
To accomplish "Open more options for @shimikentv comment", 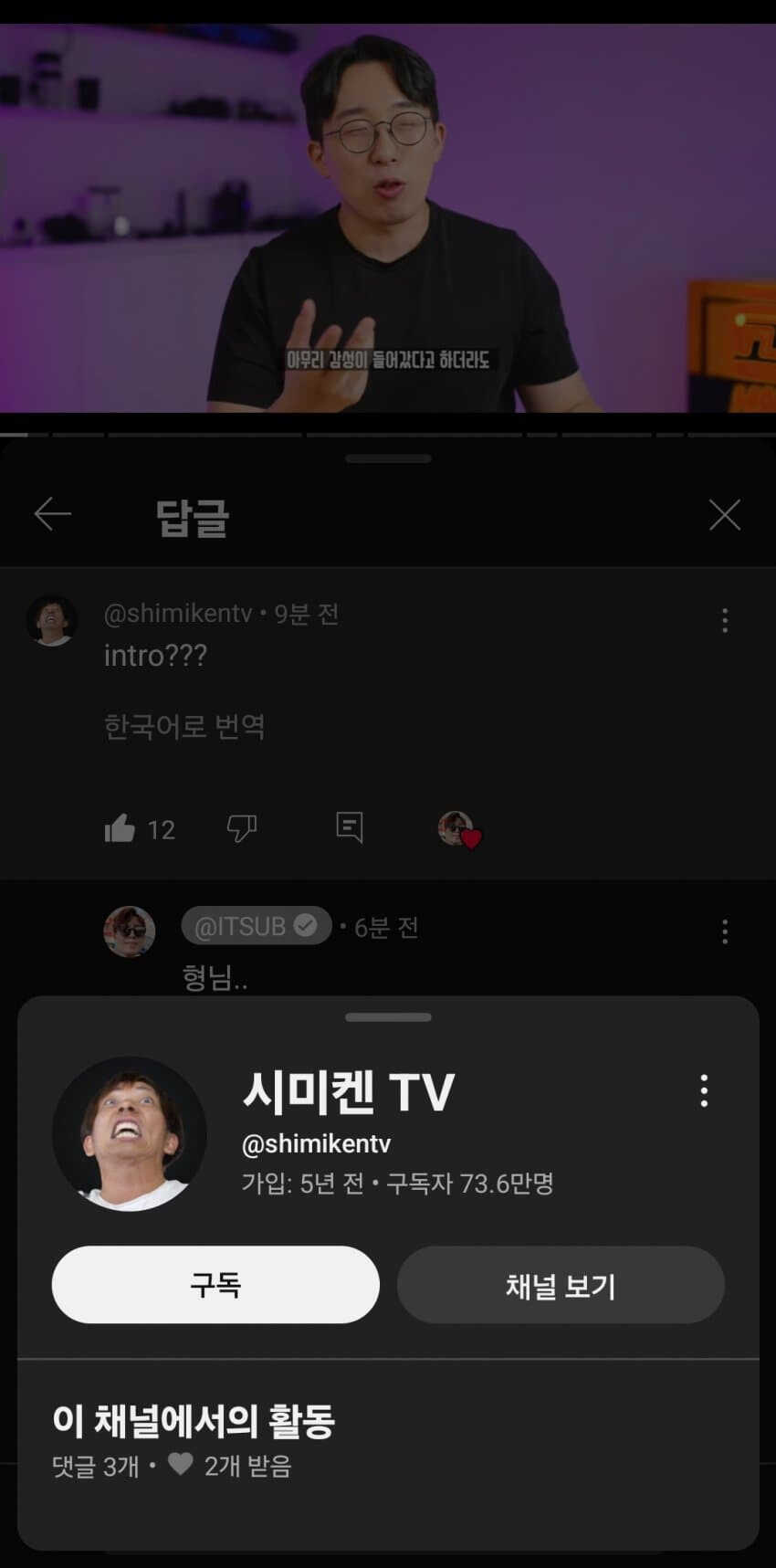I will click(x=725, y=621).
